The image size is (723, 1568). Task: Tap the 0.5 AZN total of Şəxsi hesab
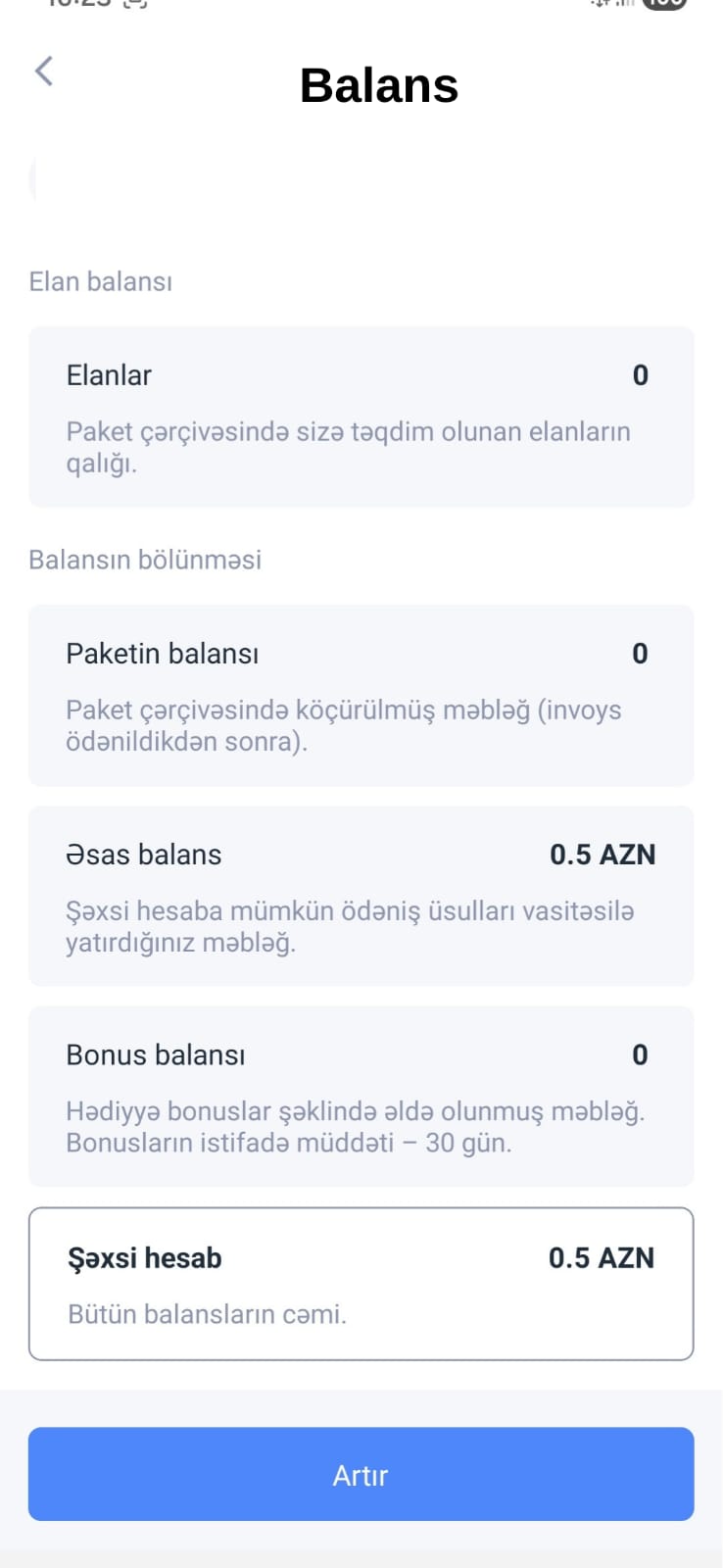click(x=603, y=1257)
